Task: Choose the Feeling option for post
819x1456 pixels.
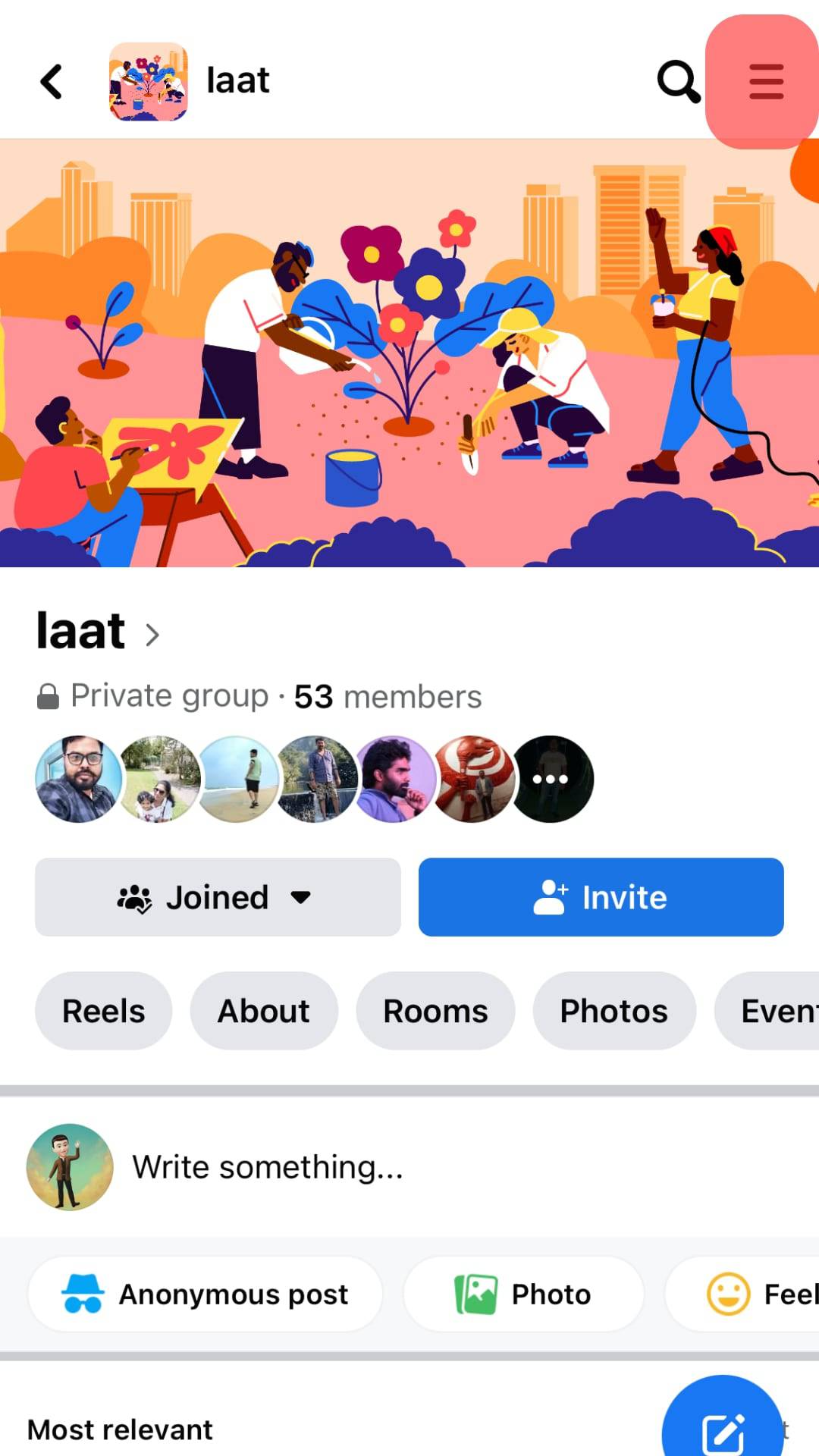Action: pyautogui.click(x=758, y=1294)
